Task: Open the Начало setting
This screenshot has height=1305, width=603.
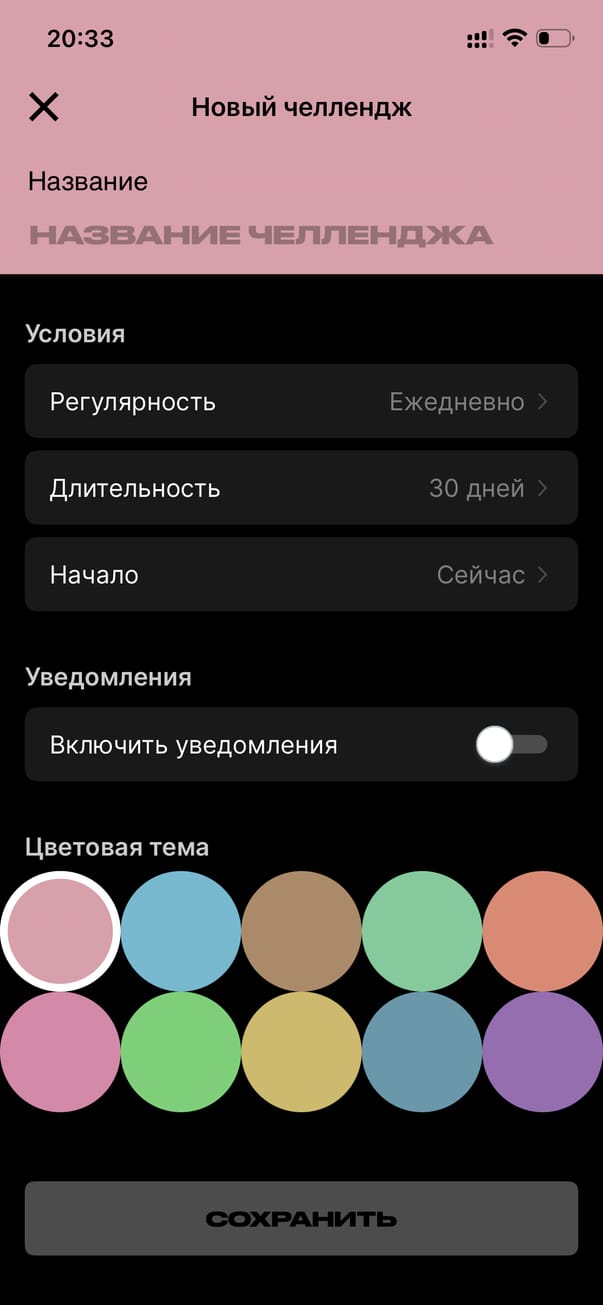Action: coord(301,575)
